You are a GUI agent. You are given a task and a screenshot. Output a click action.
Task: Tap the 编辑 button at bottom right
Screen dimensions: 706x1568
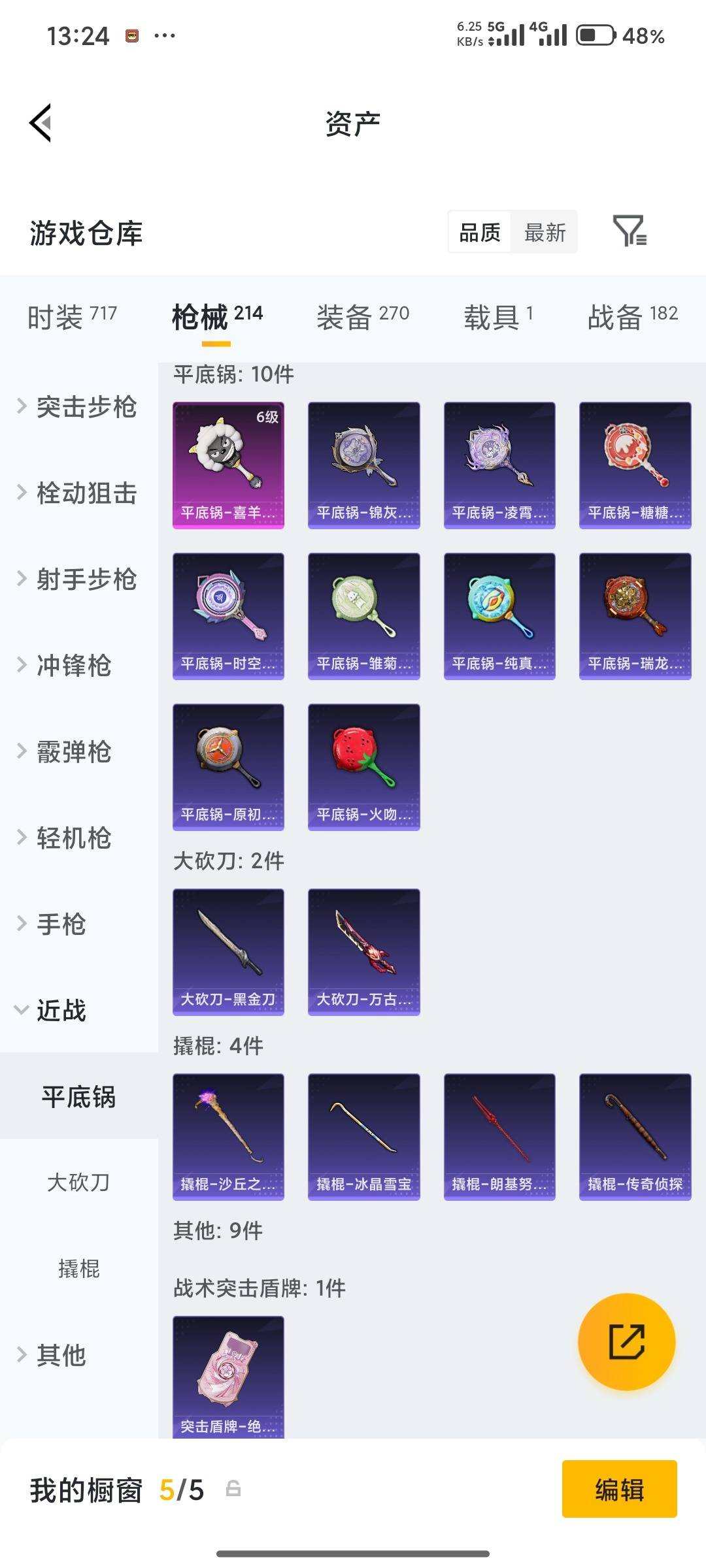(618, 1492)
